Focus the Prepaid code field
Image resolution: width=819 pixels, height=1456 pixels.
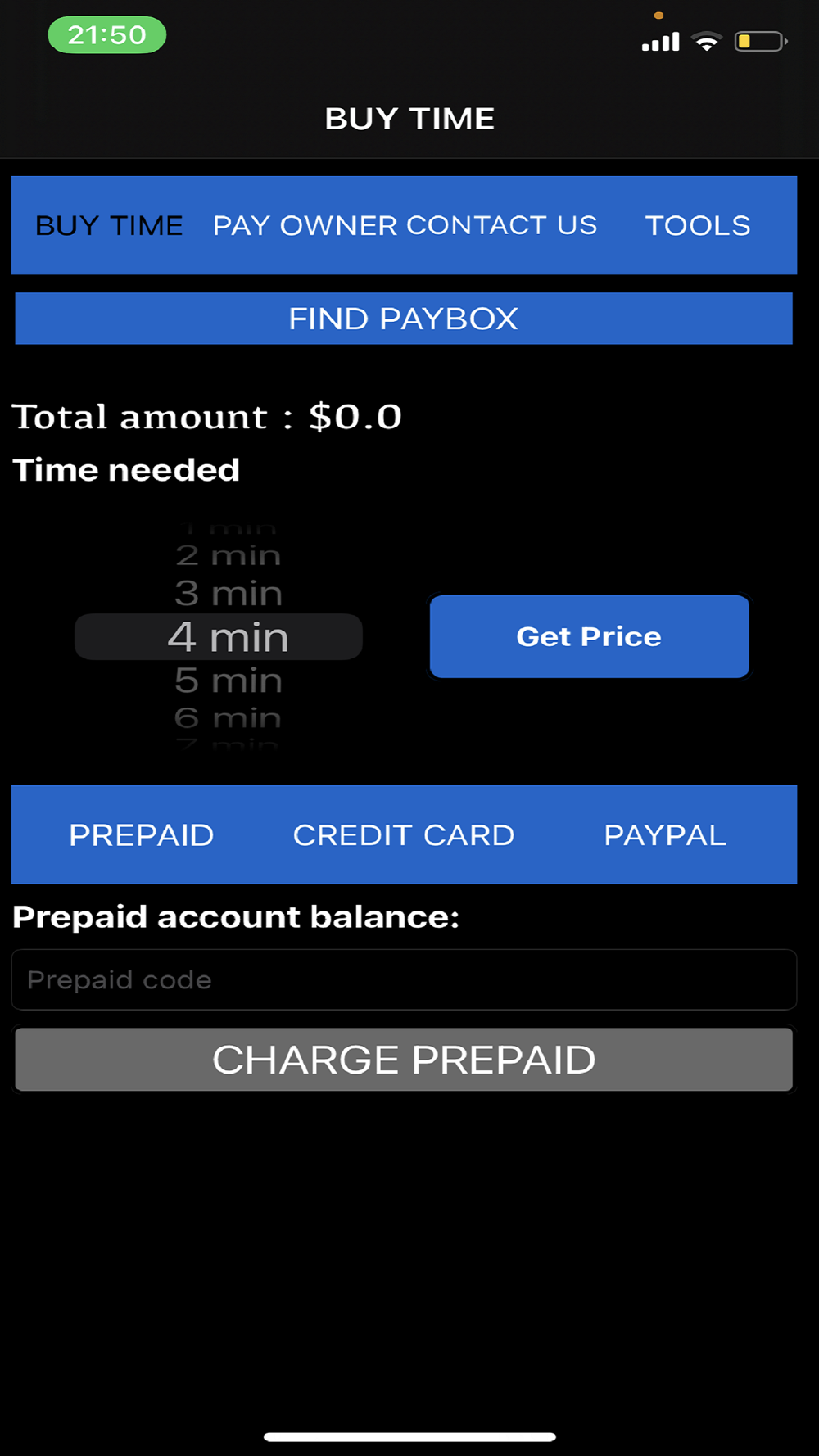click(x=404, y=979)
